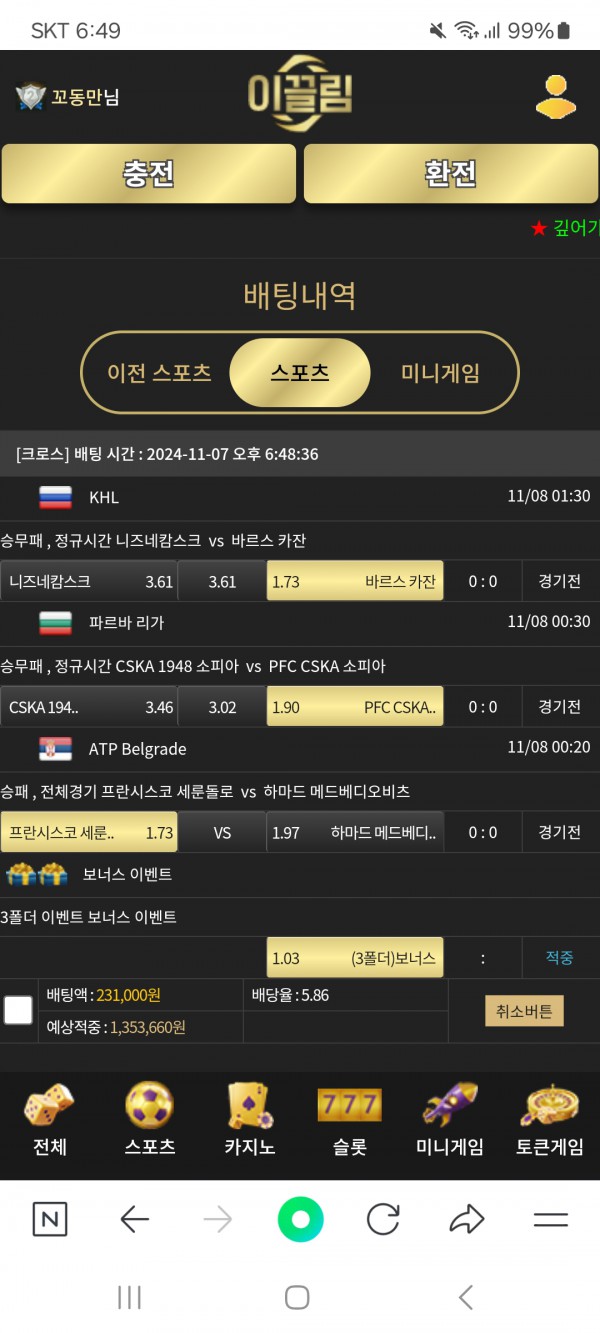600x1333 pixels.
Task: Open the 스포츠 category in bottom menu
Action: 149,1120
